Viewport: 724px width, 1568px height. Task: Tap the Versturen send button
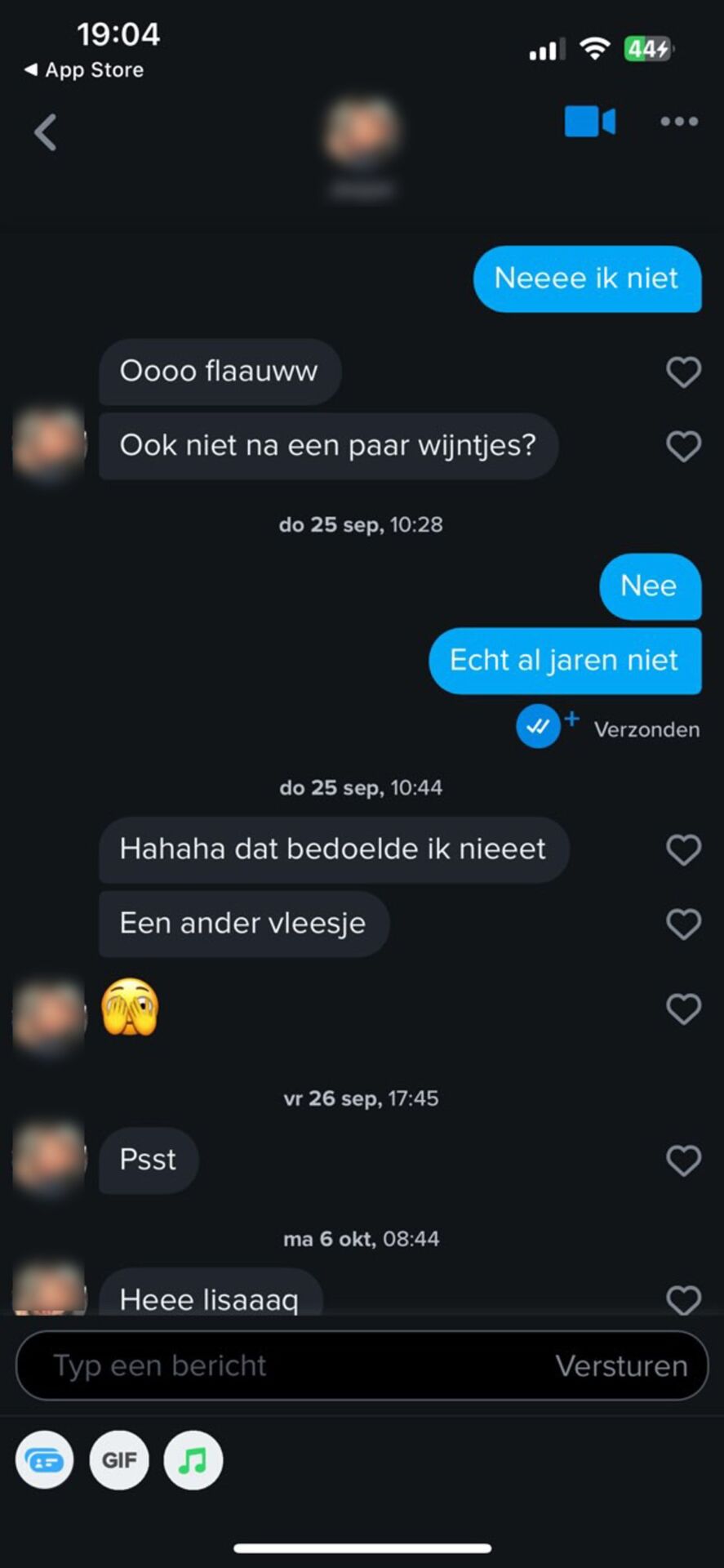[621, 1365]
